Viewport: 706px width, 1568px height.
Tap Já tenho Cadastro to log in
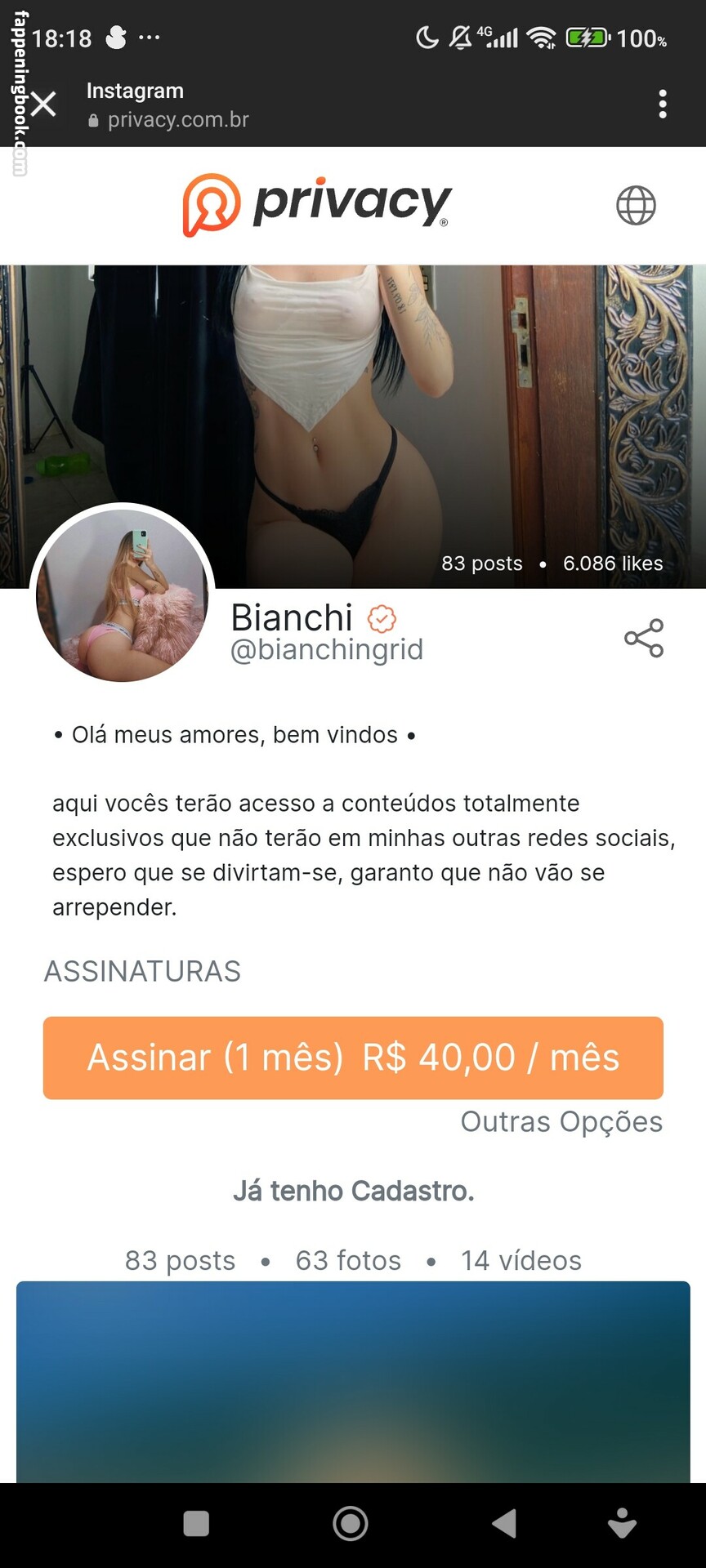click(x=353, y=1191)
